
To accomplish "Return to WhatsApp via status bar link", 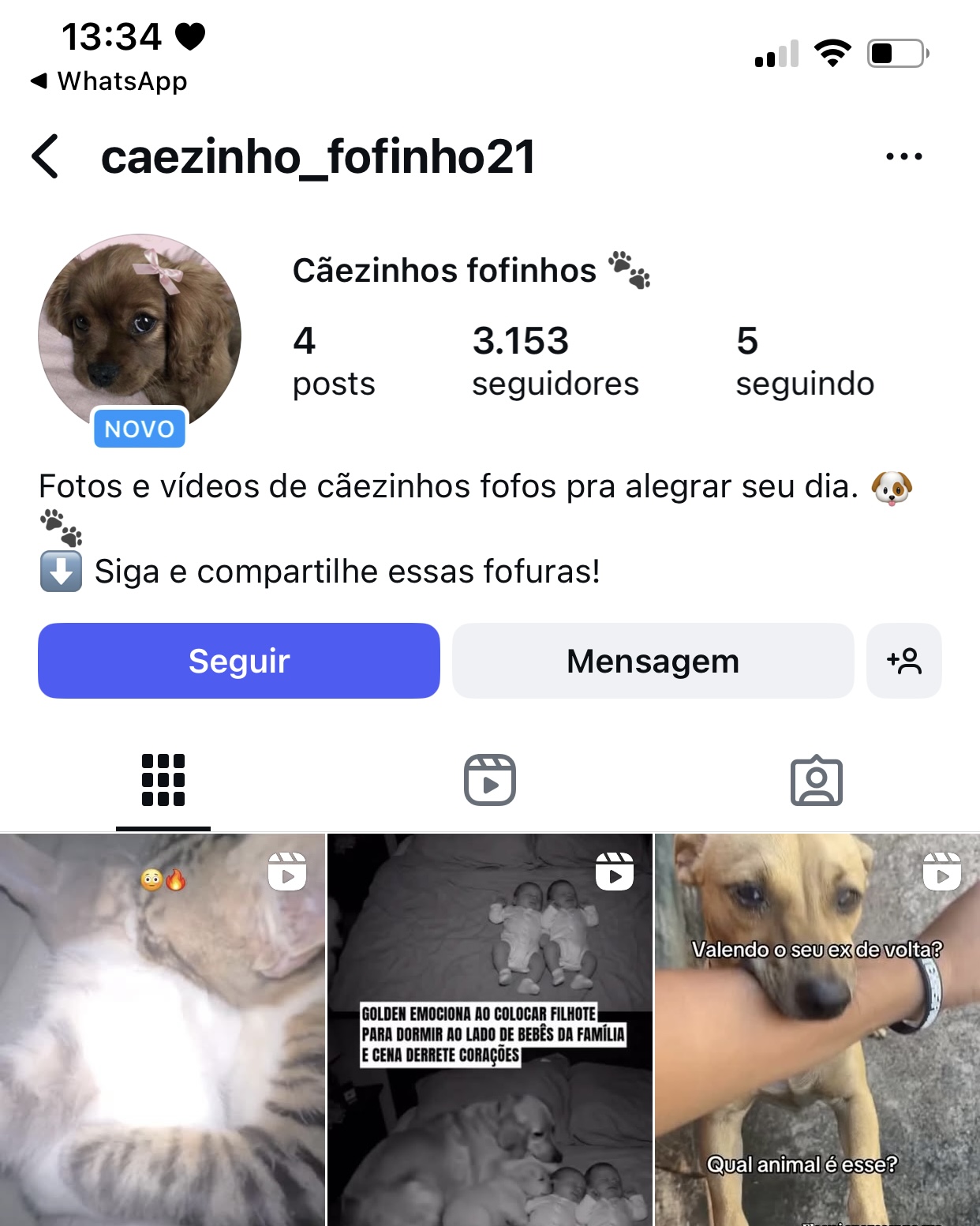I will click(x=109, y=81).
